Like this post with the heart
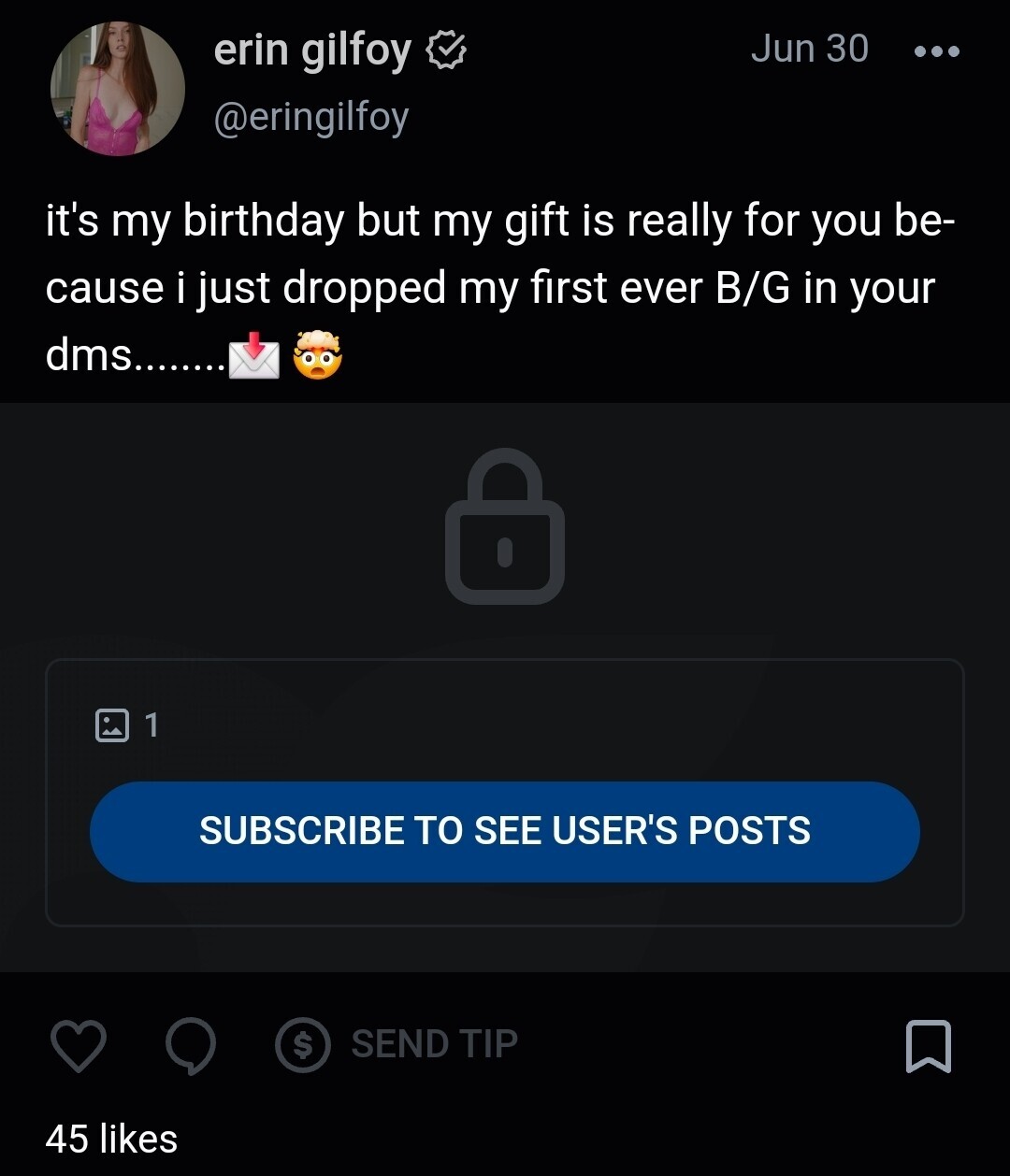1010x1176 pixels. [x=78, y=1045]
